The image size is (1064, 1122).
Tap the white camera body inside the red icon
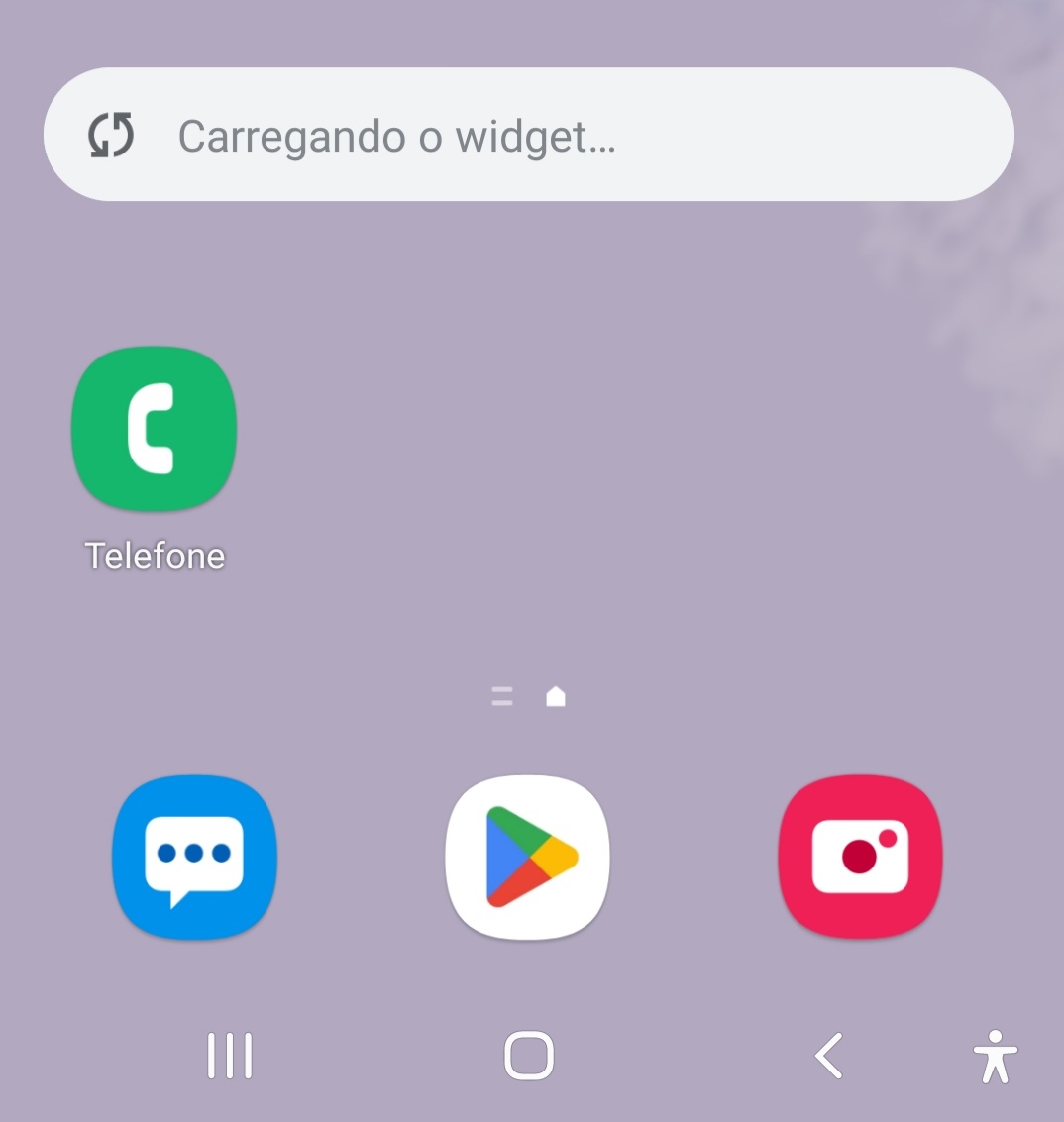click(860, 856)
